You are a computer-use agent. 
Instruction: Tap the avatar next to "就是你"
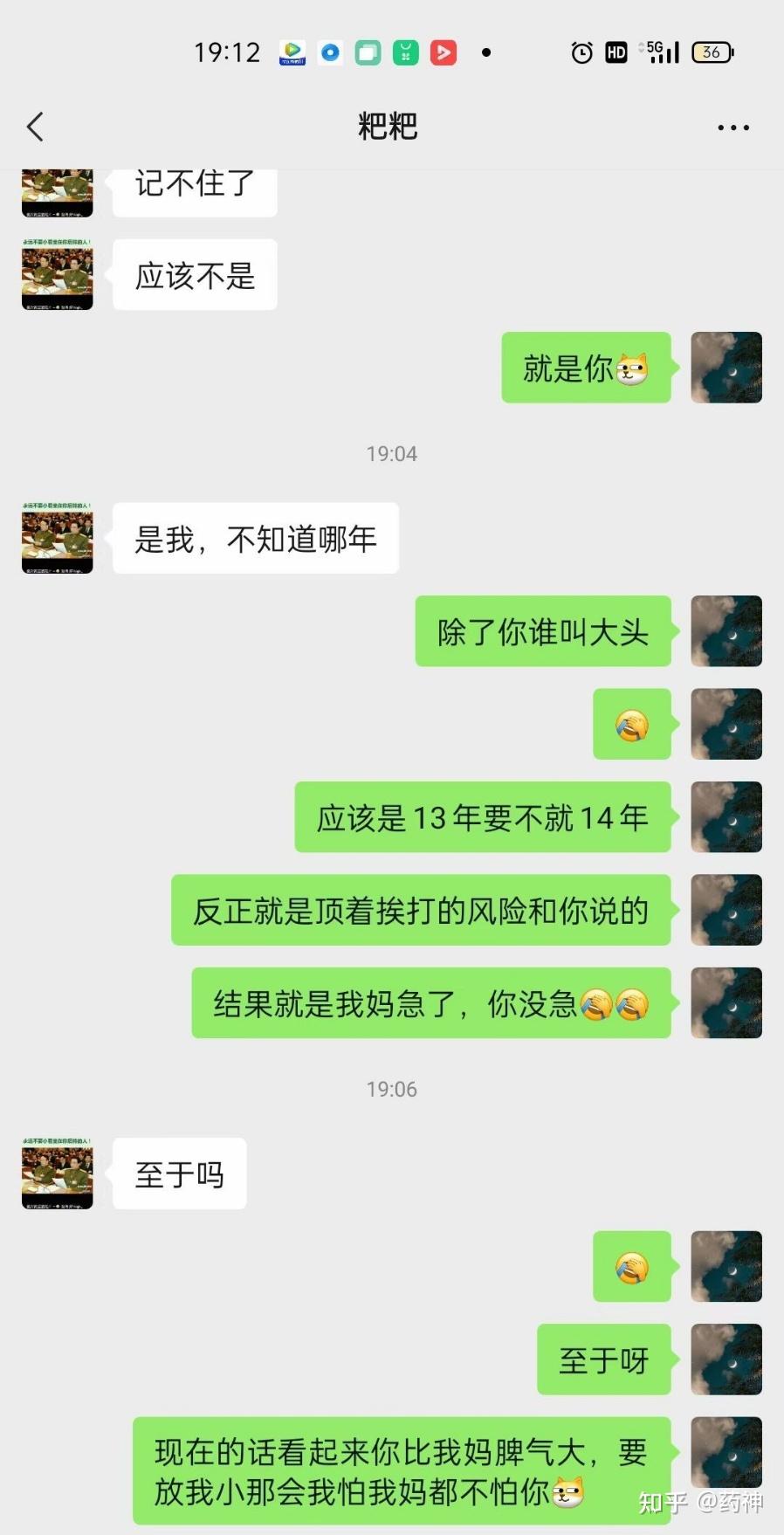pyautogui.click(x=726, y=368)
